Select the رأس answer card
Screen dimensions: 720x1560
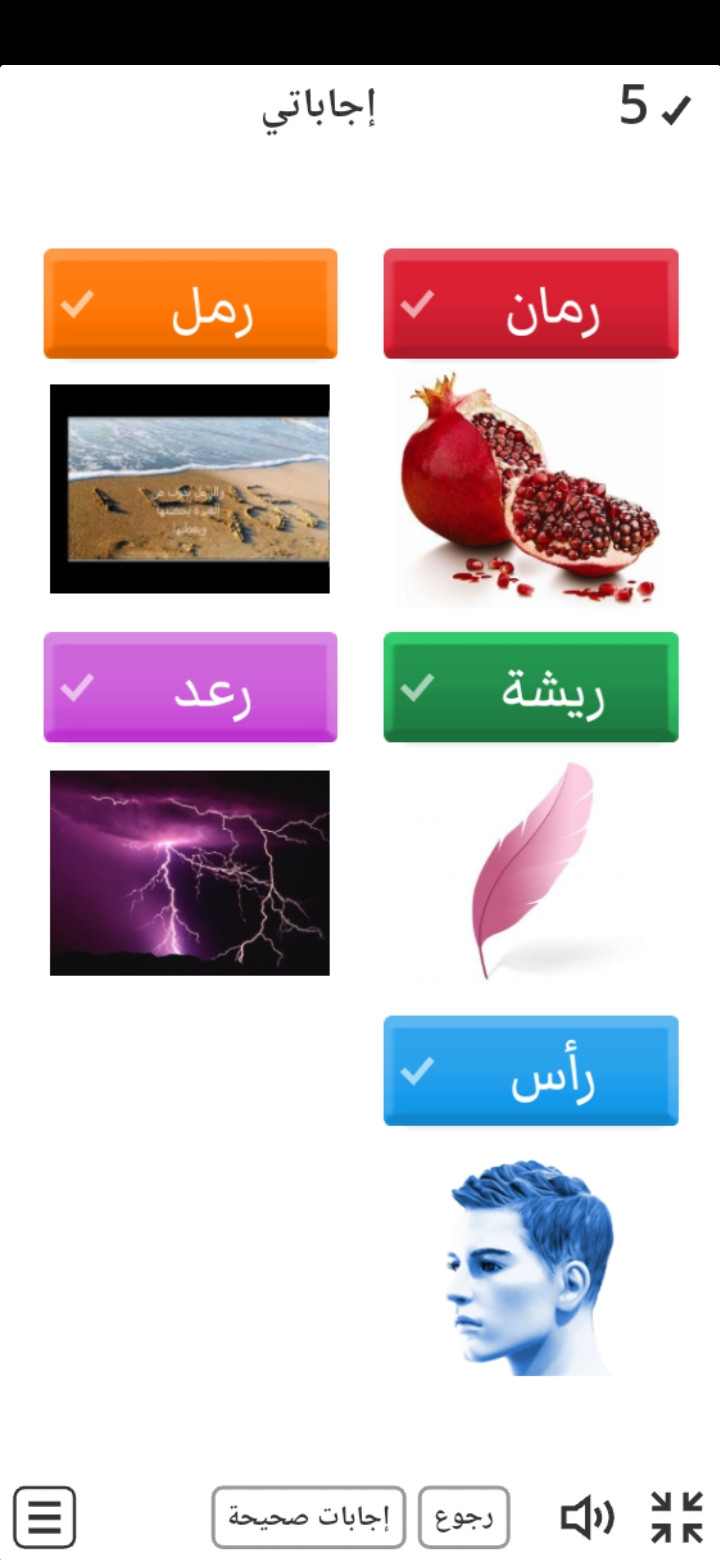coord(531,1071)
